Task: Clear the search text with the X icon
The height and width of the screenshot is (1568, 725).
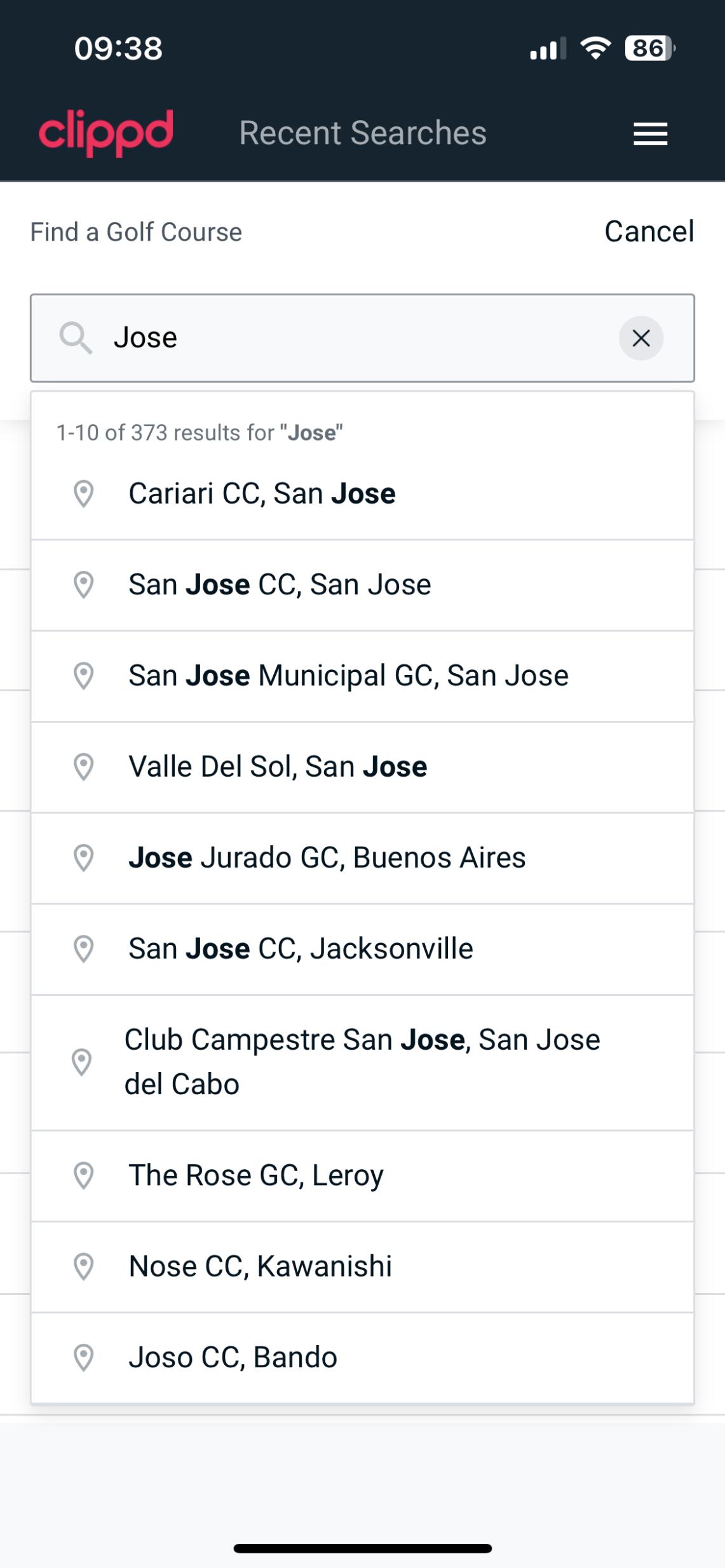Action: [640, 338]
